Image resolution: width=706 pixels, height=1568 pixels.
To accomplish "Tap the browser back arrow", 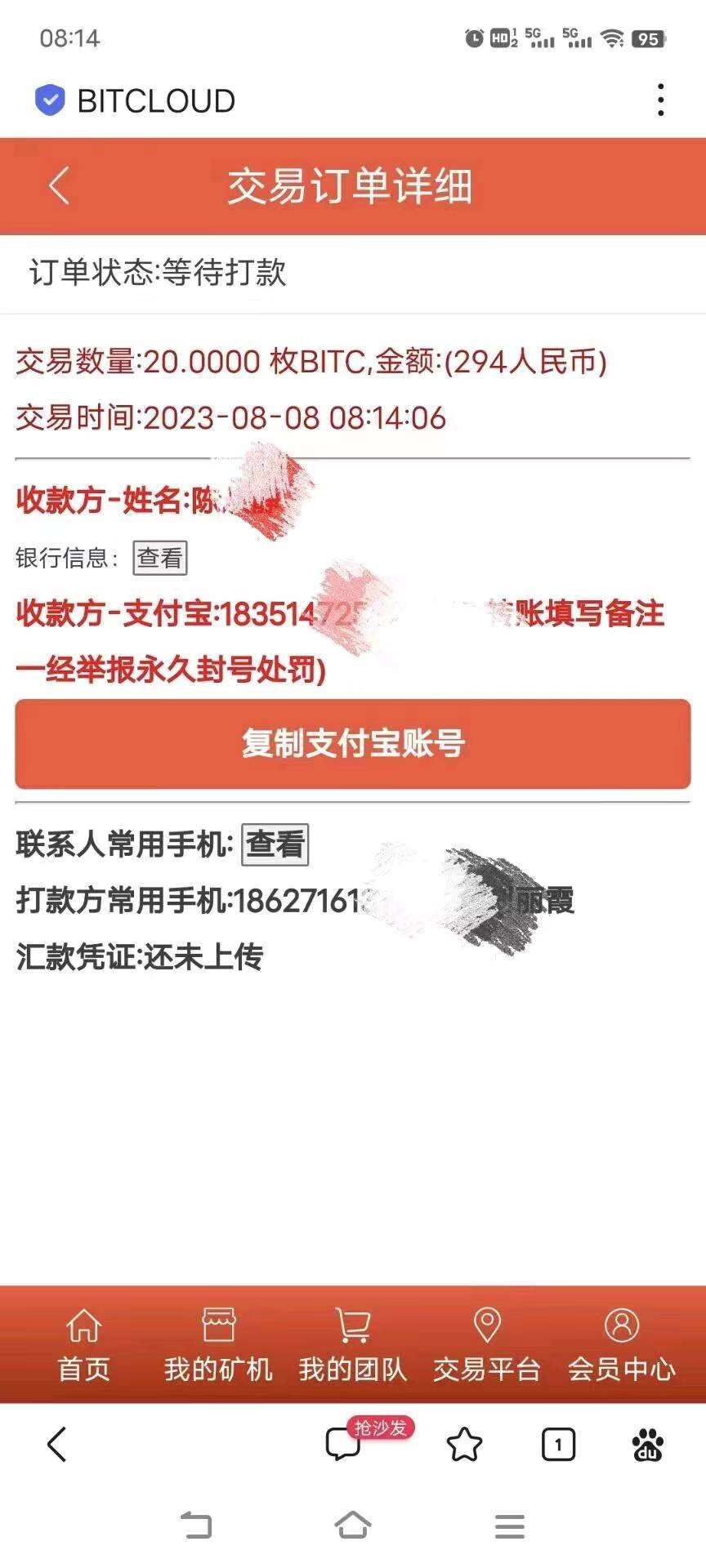I will click(x=56, y=1445).
